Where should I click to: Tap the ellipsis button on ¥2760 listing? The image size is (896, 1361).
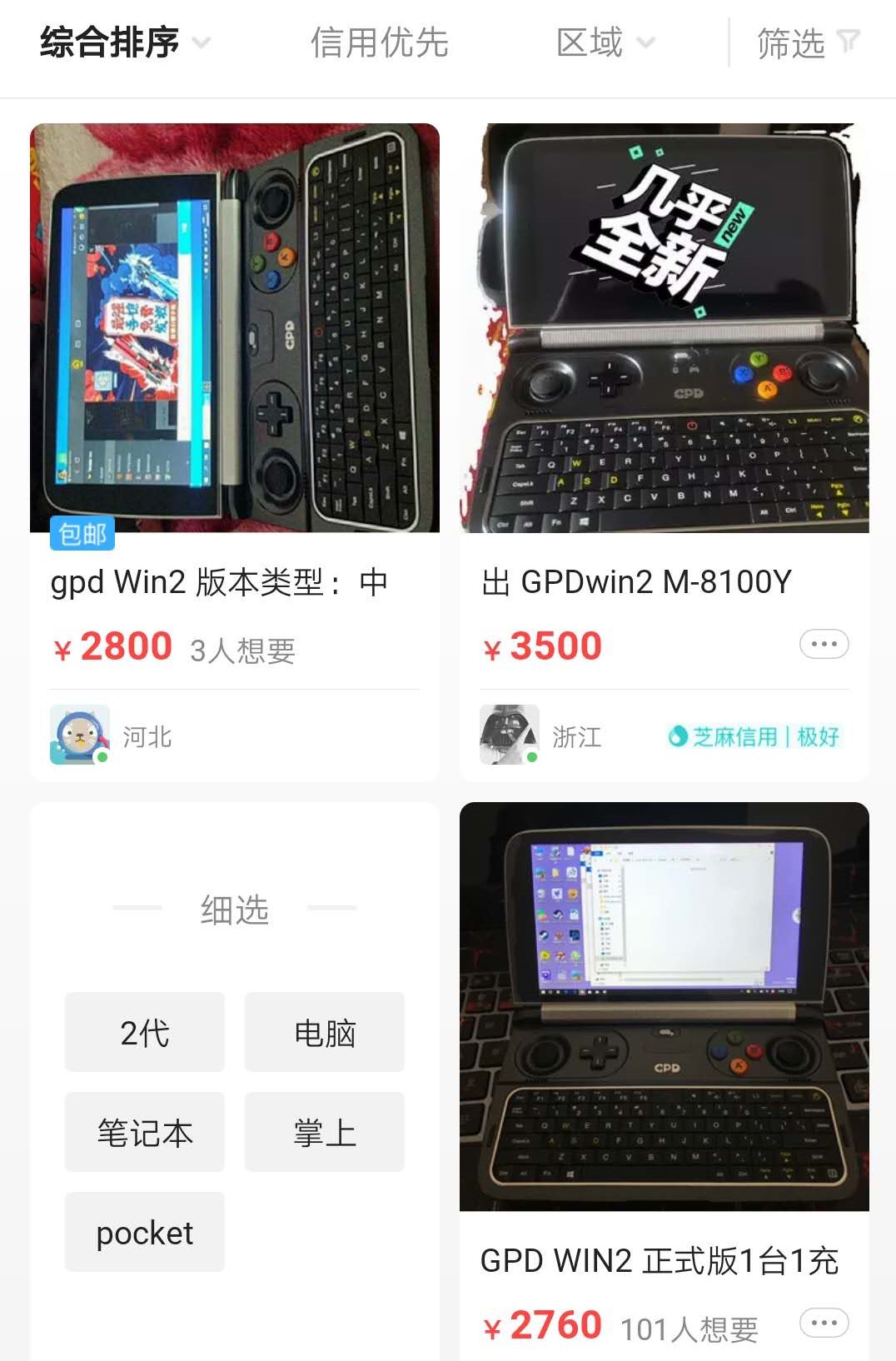click(823, 1321)
